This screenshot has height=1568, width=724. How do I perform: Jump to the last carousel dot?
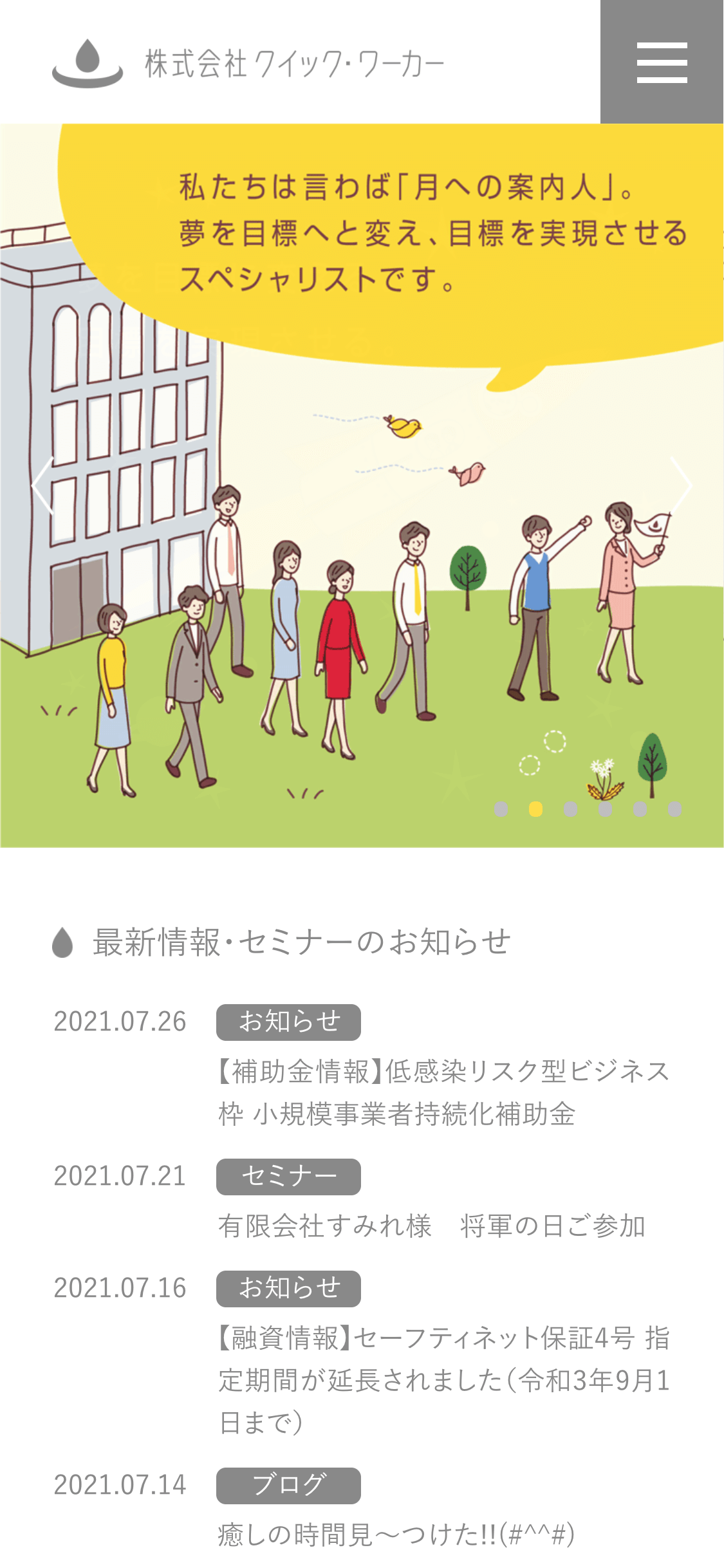click(674, 809)
